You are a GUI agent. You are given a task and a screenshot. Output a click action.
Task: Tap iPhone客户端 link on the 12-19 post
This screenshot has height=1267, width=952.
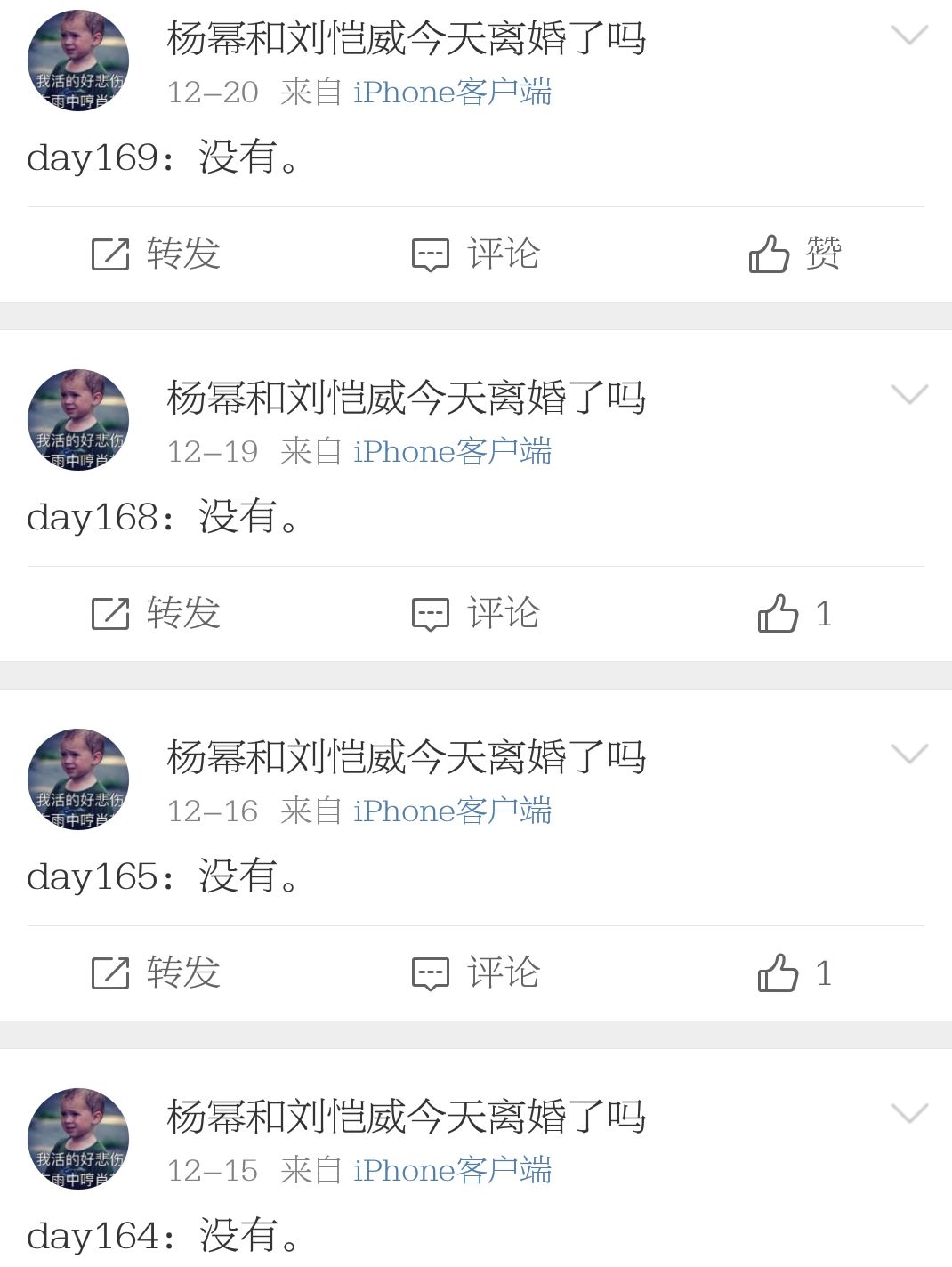(452, 452)
